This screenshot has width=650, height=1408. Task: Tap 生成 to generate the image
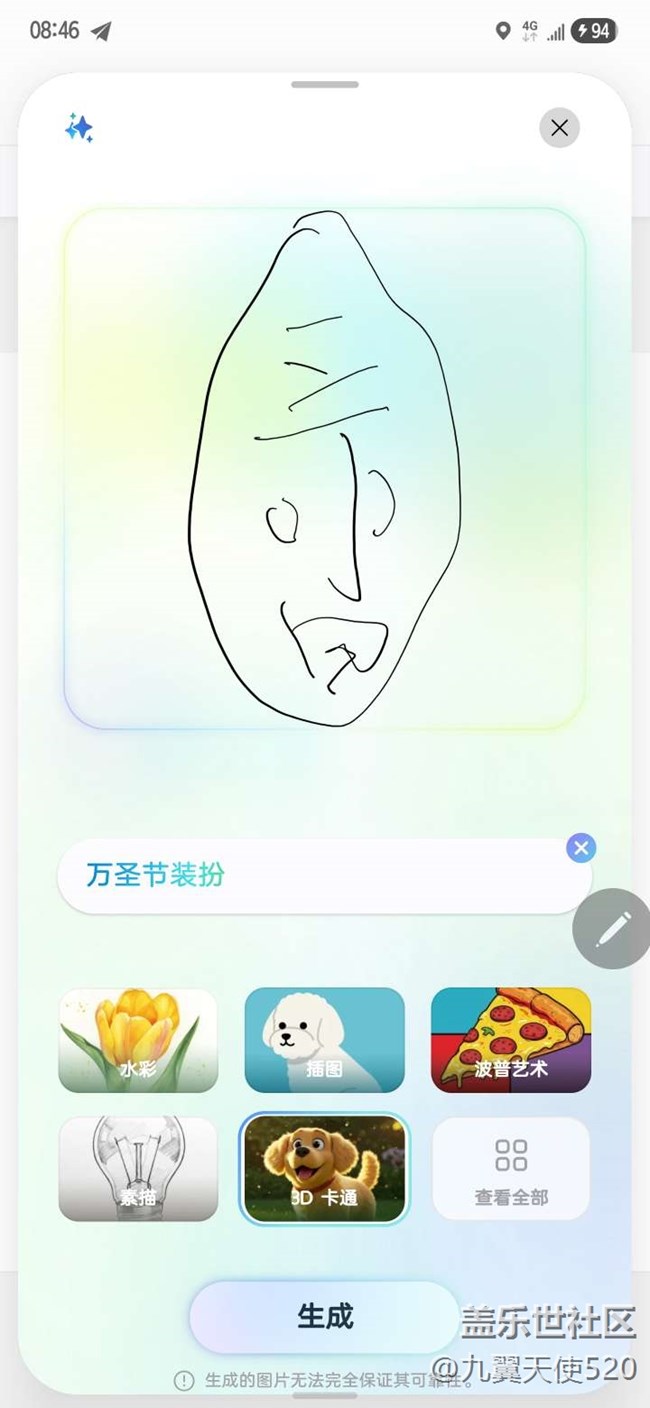click(x=324, y=1316)
